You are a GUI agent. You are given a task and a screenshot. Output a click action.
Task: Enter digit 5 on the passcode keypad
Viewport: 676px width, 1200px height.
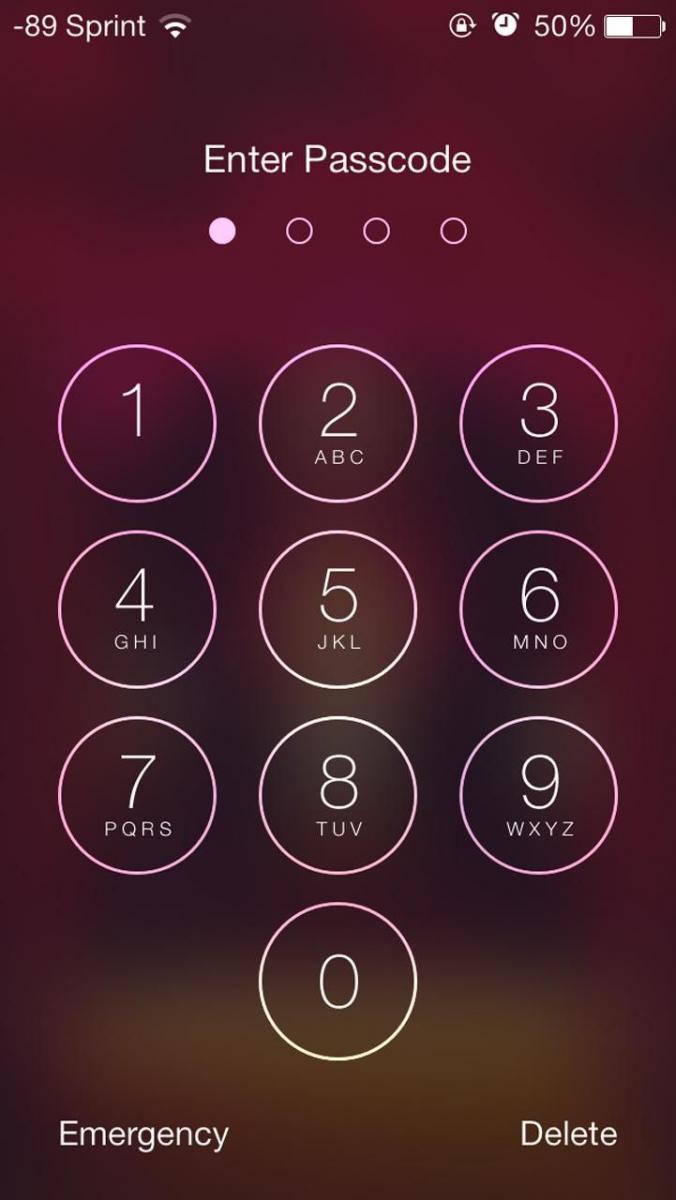click(x=338, y=609)
